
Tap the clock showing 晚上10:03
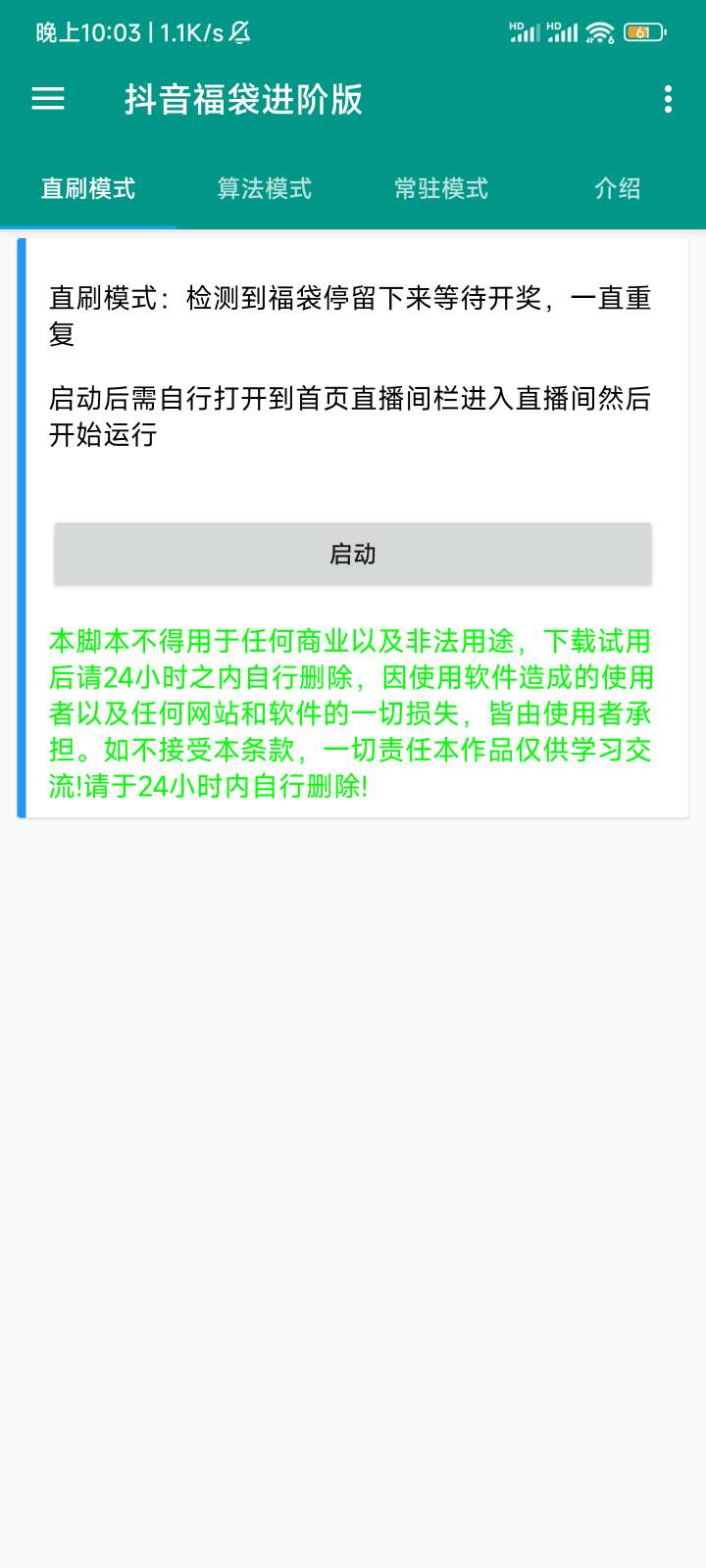coord(88,32)
